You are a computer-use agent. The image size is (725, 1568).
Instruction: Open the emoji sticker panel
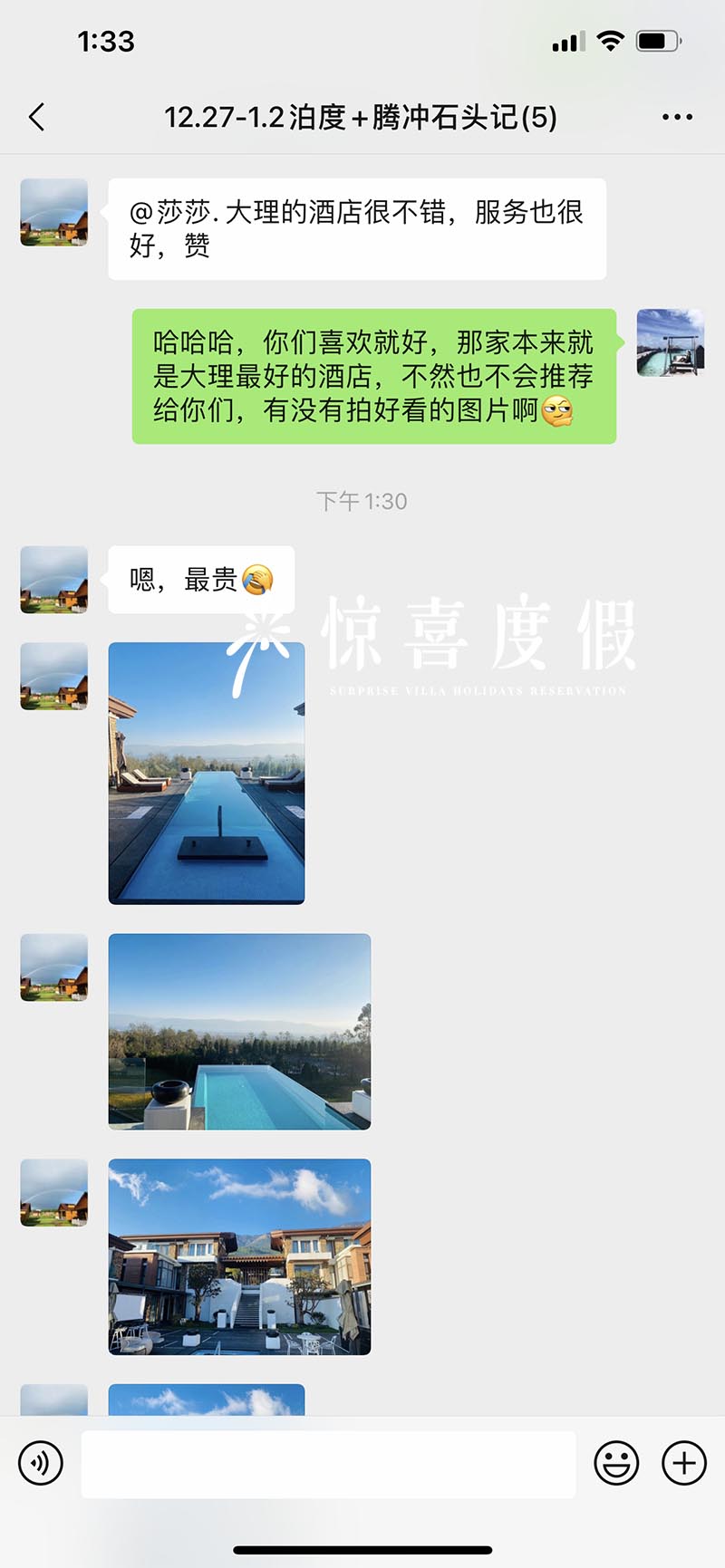point(616,1463)
